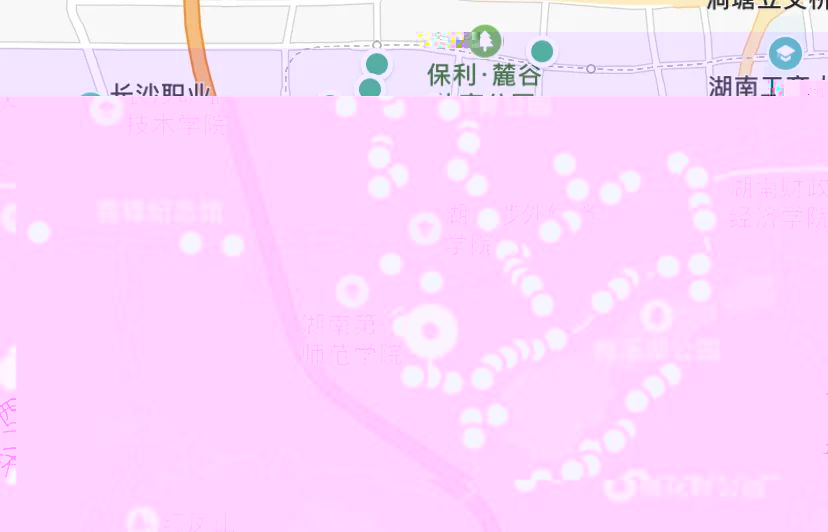
Task: Tap the 保利·麓谷 park marker
Action: click(x=485, y=41)
